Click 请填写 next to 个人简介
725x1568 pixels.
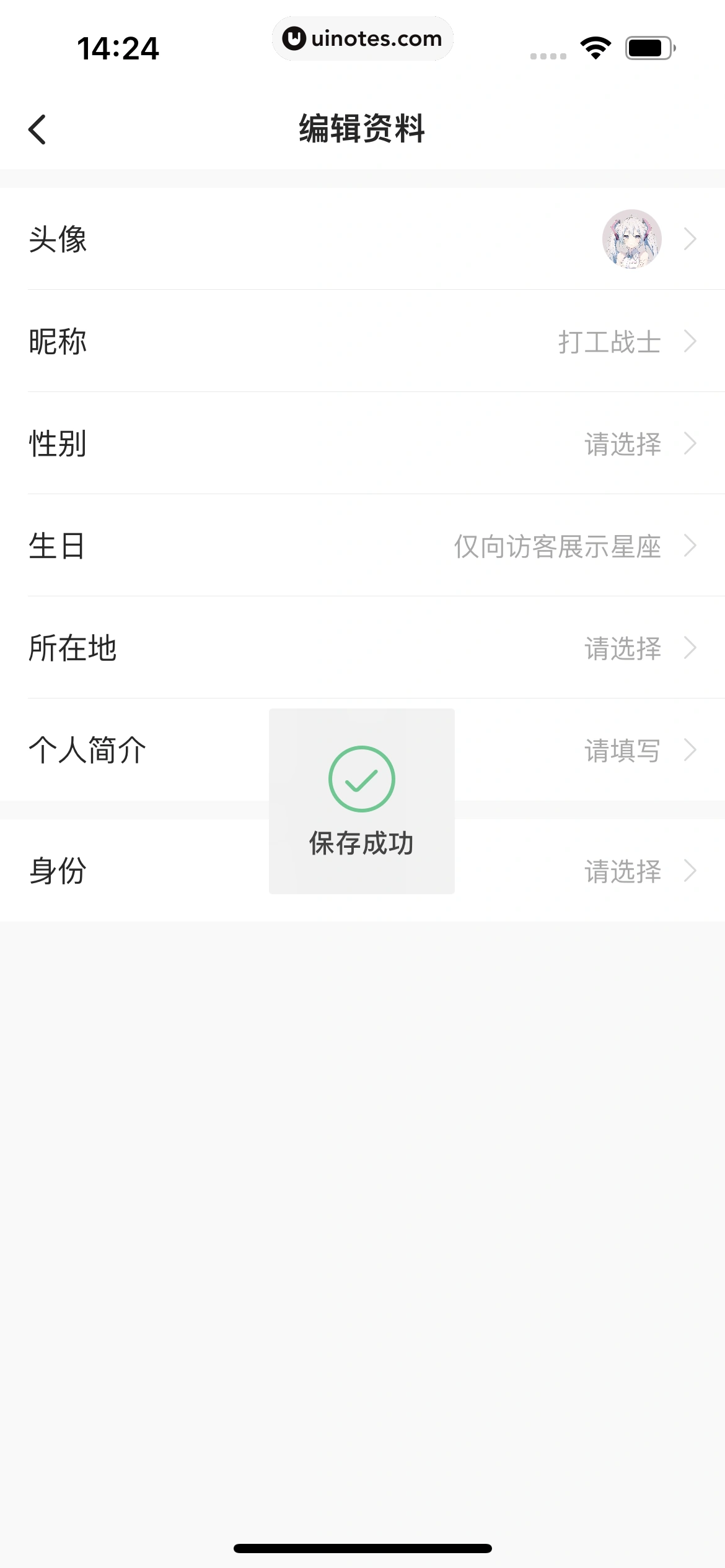[621, 749]
